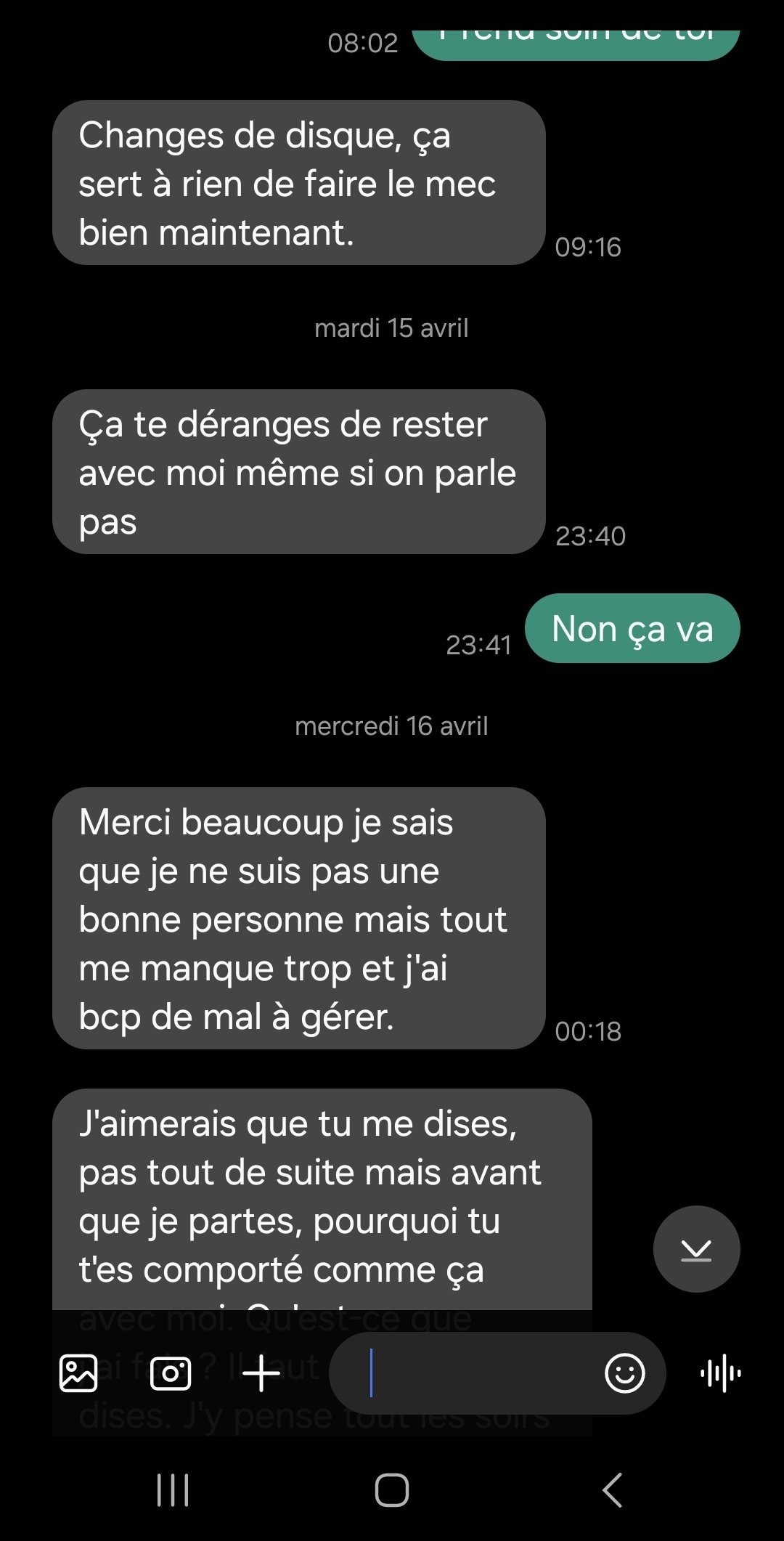
Task: Show recent apps
Action: 173,1490
